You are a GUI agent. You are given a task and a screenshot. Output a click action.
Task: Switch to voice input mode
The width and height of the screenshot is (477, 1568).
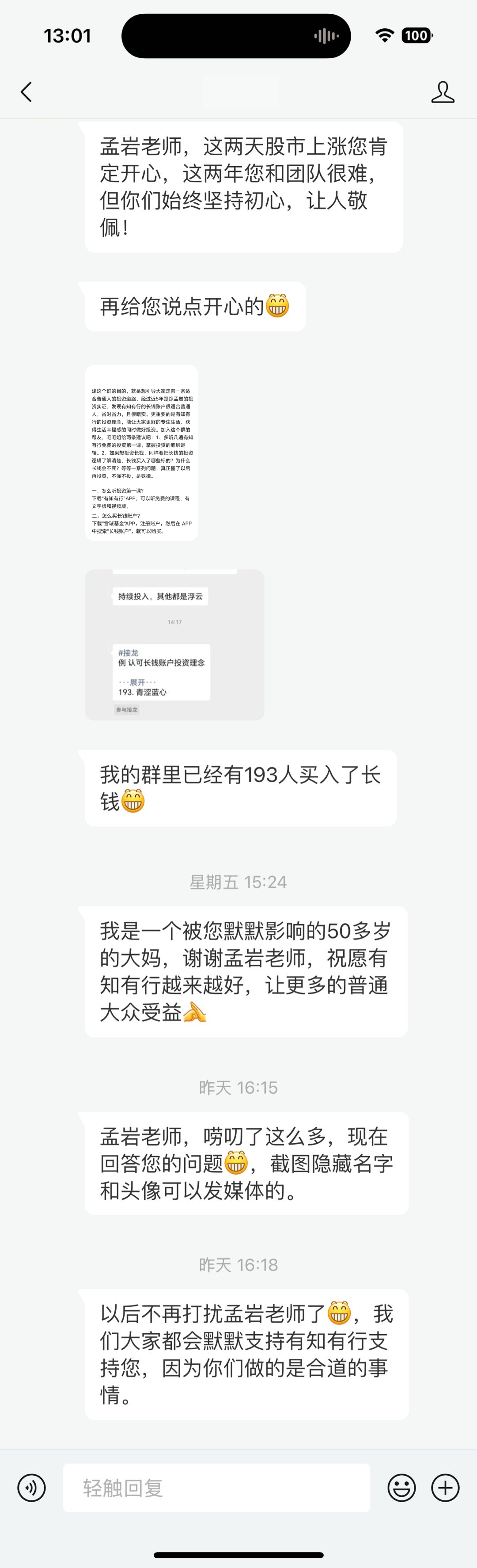pos(31,1488)
